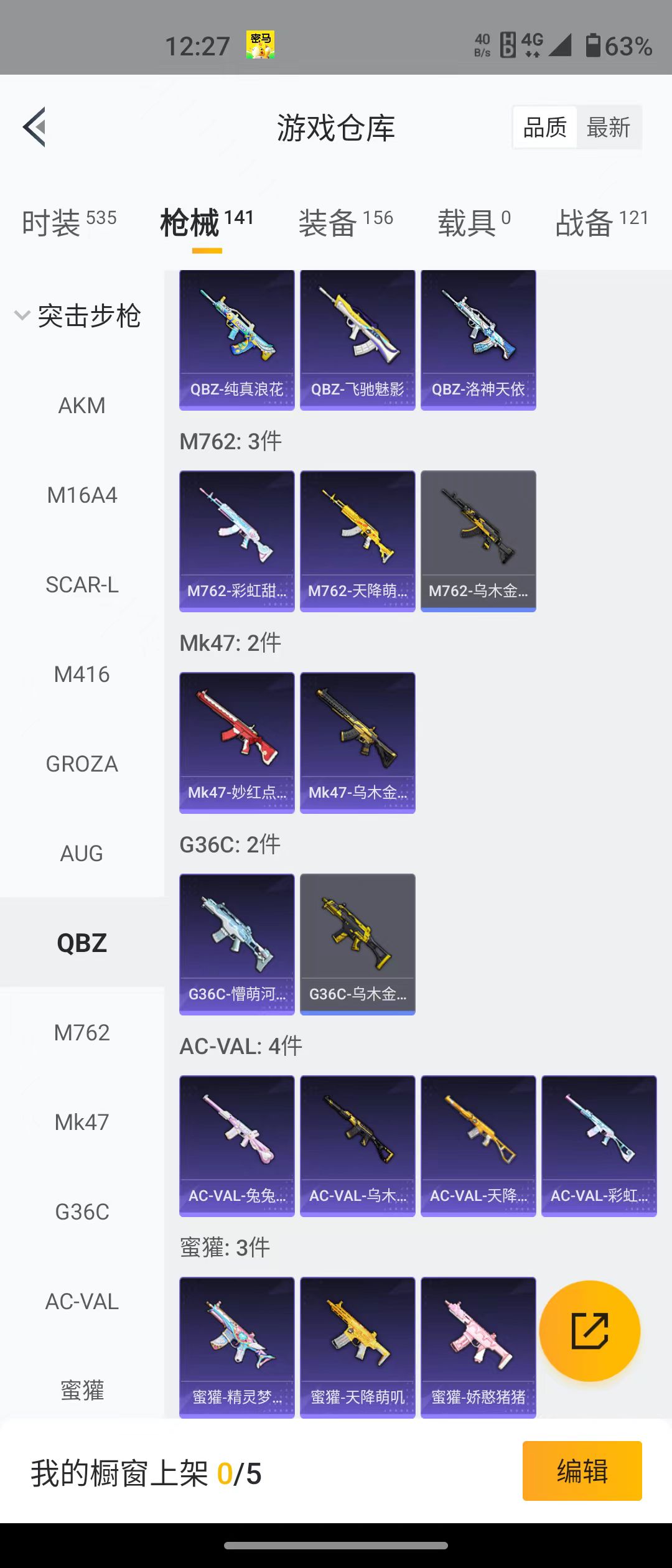Open the QBZ-洛神天依 skin
The image size is (672, 1568).
478,340
